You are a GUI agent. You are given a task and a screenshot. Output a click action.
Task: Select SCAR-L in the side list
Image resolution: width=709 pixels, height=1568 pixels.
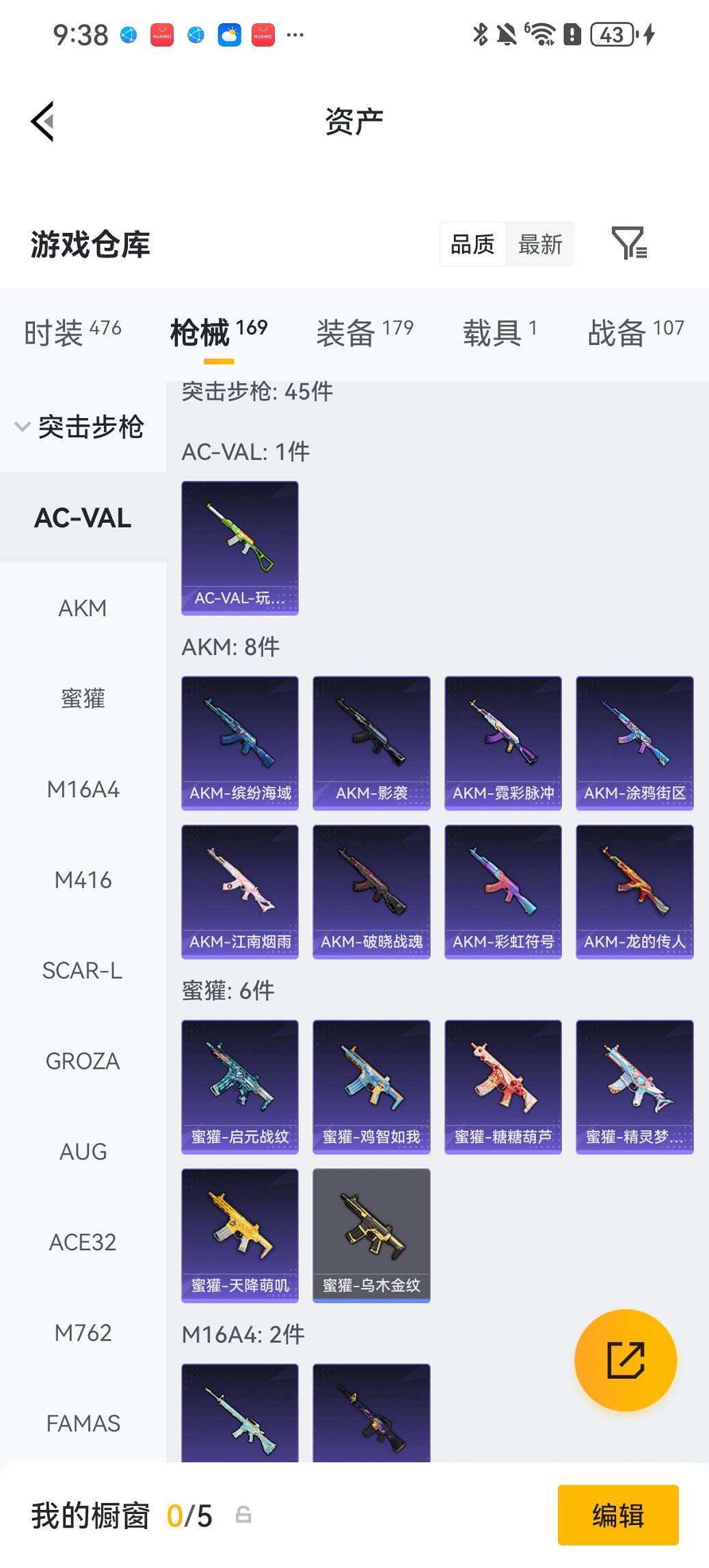point(83,970)
